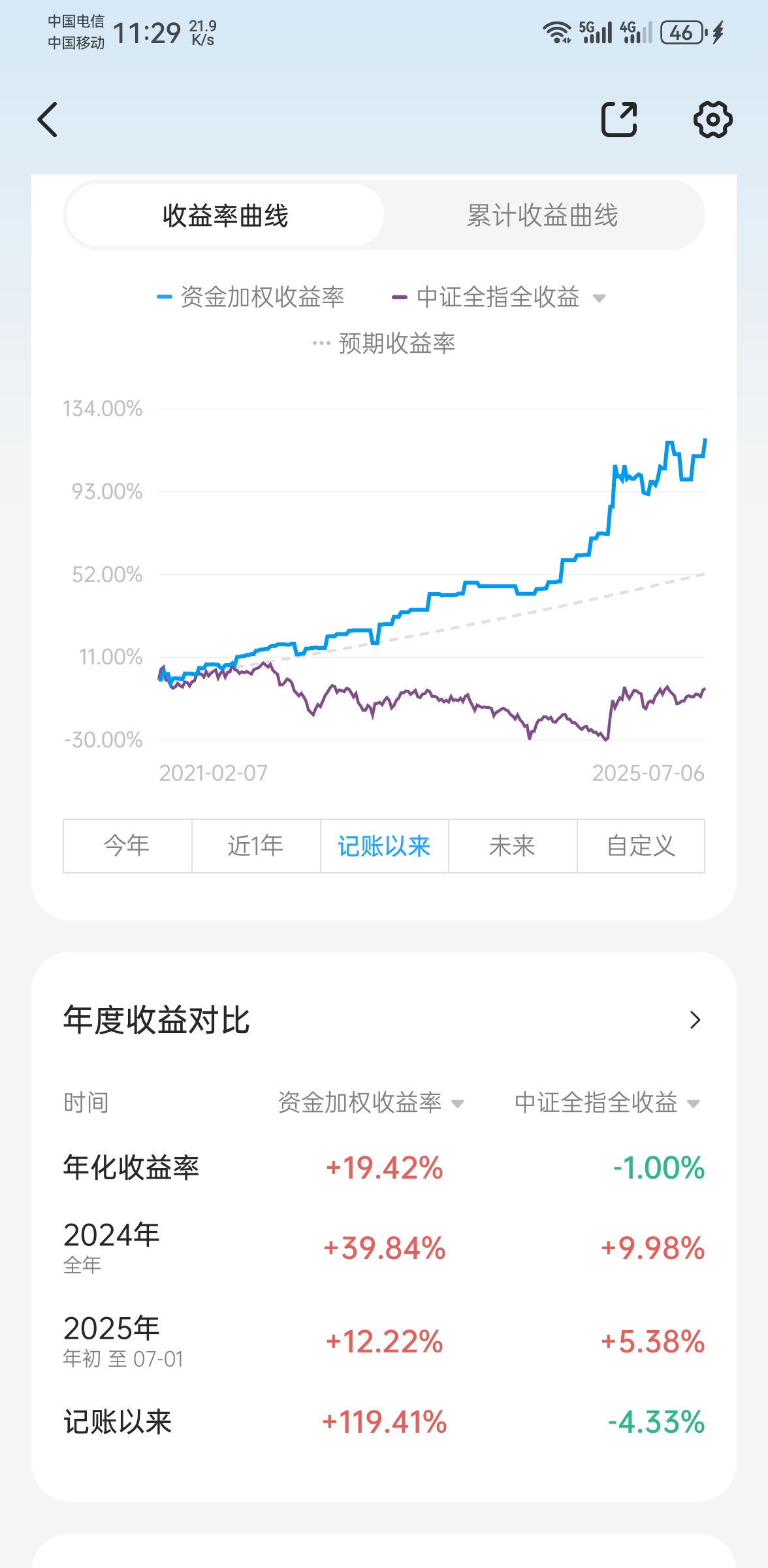Share this returns page
The width and height of the screenshot is (768, 1568).
618,120
